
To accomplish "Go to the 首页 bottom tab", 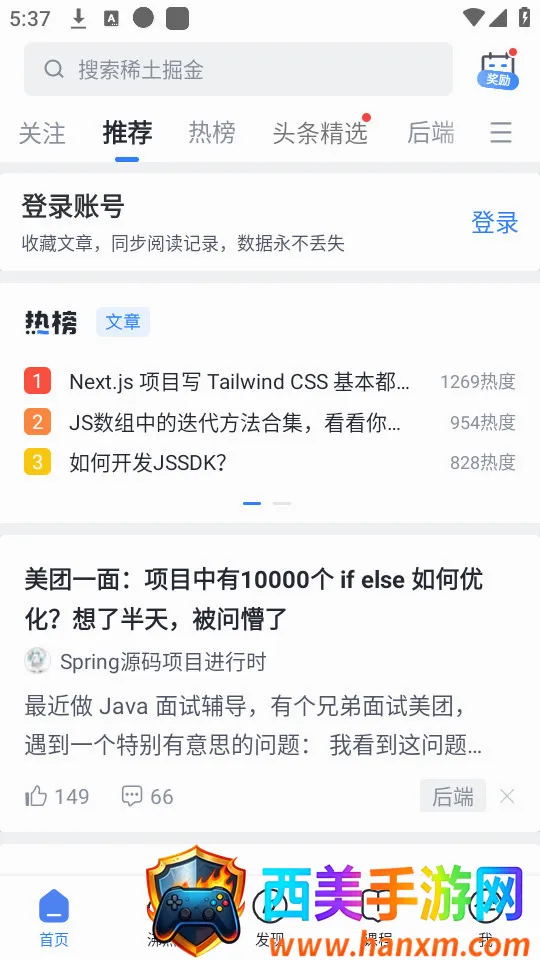I will click(54, 918).
